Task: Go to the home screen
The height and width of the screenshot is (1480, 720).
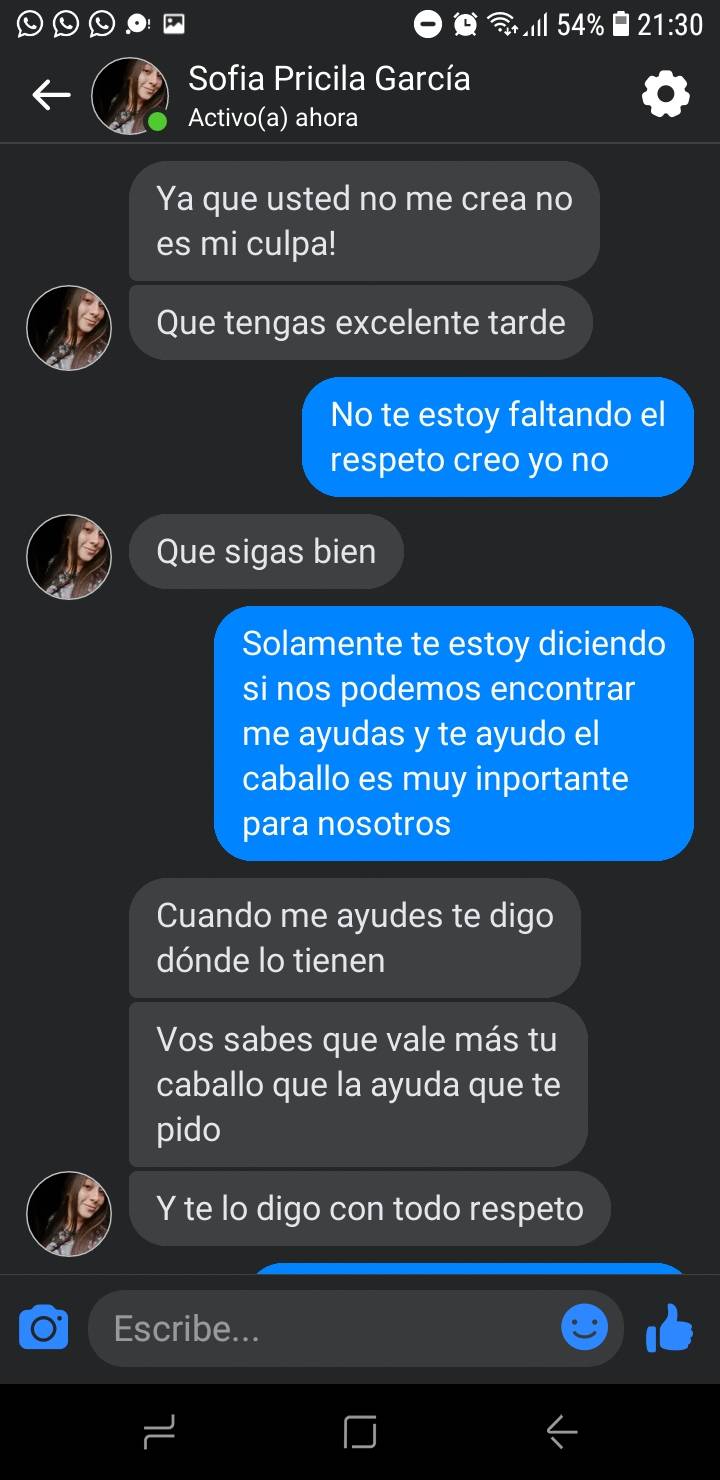Action: (x=360, y=1432)
